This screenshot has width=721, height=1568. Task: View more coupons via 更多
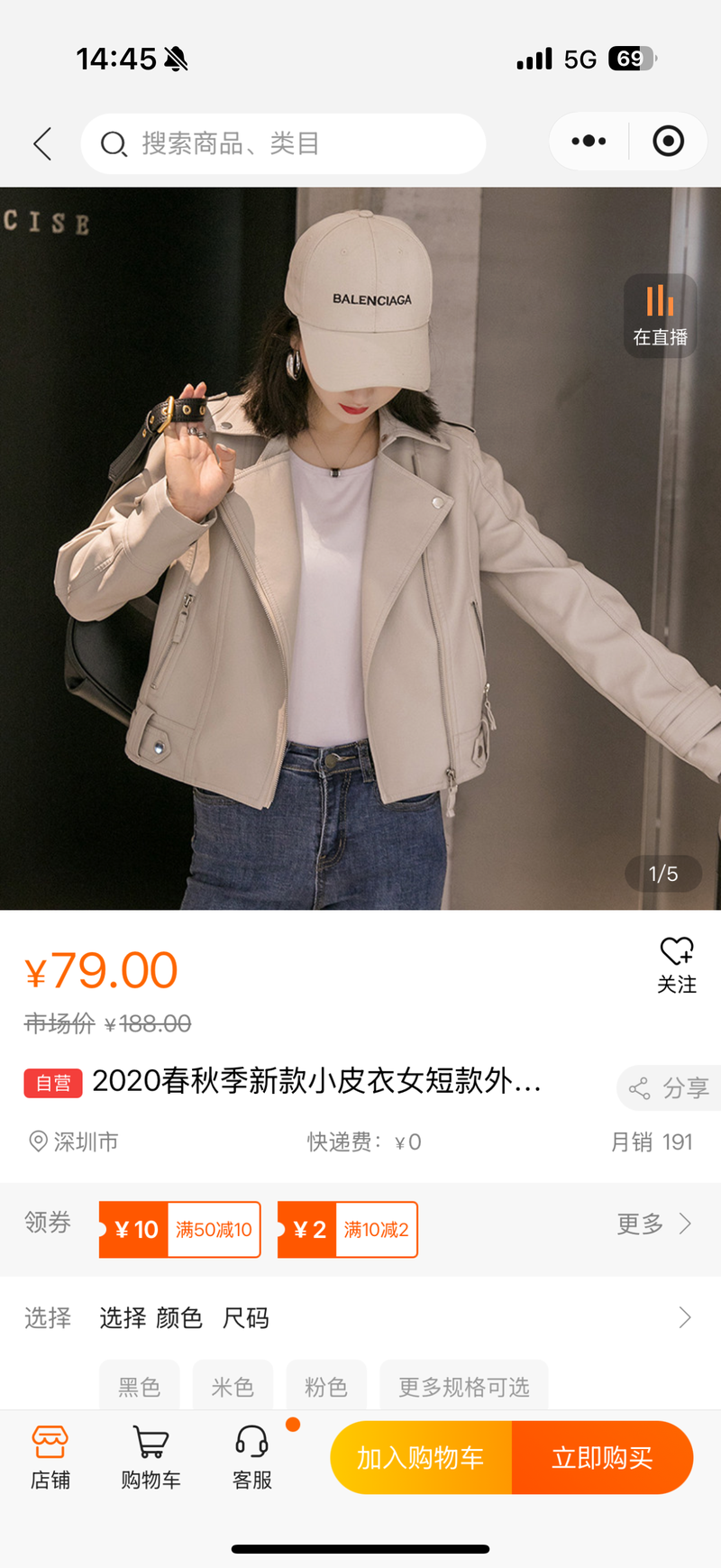(653, 1224)
